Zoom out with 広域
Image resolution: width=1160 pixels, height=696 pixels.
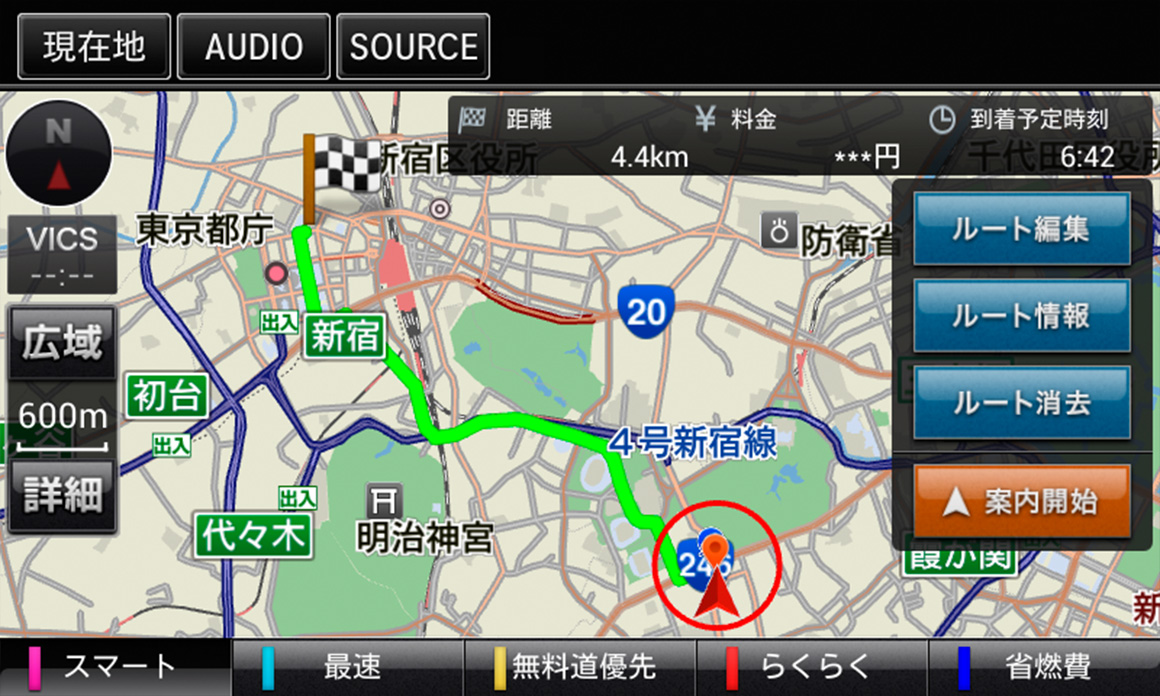62,344
